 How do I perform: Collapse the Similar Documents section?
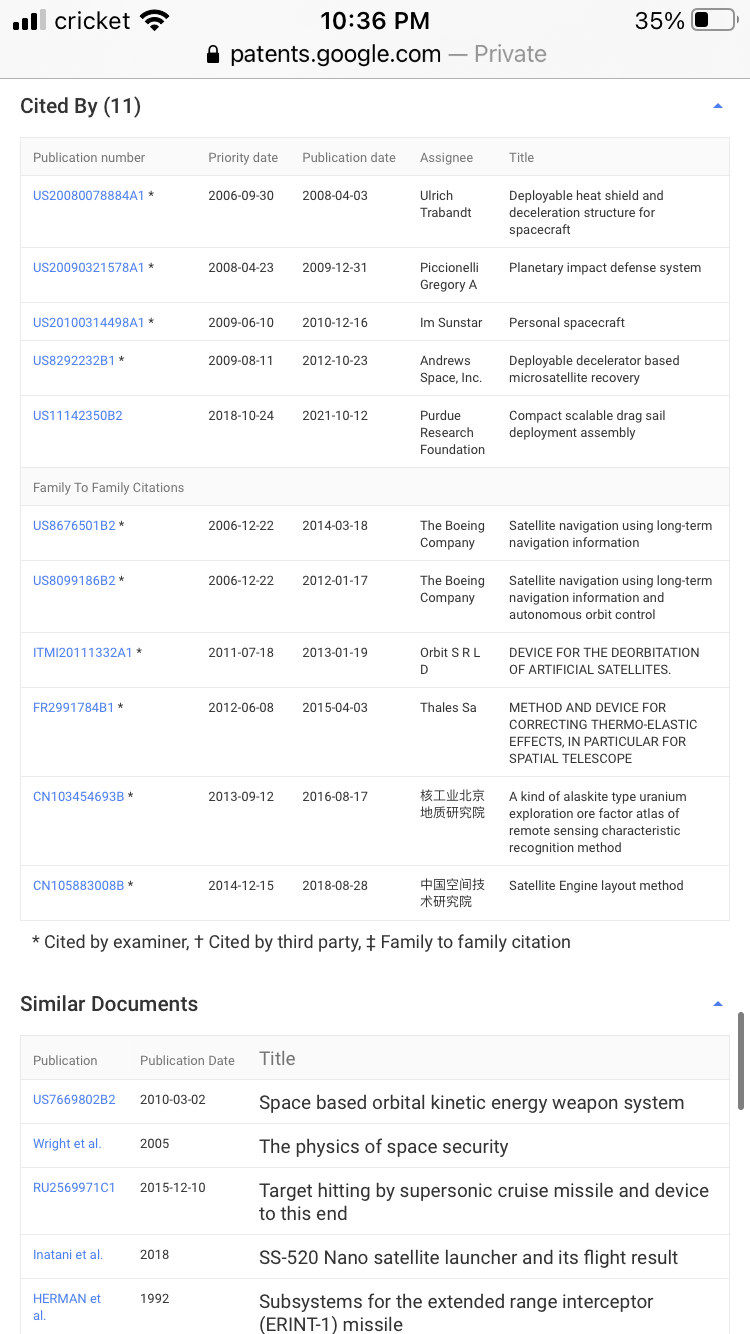tap(717, 1004)
